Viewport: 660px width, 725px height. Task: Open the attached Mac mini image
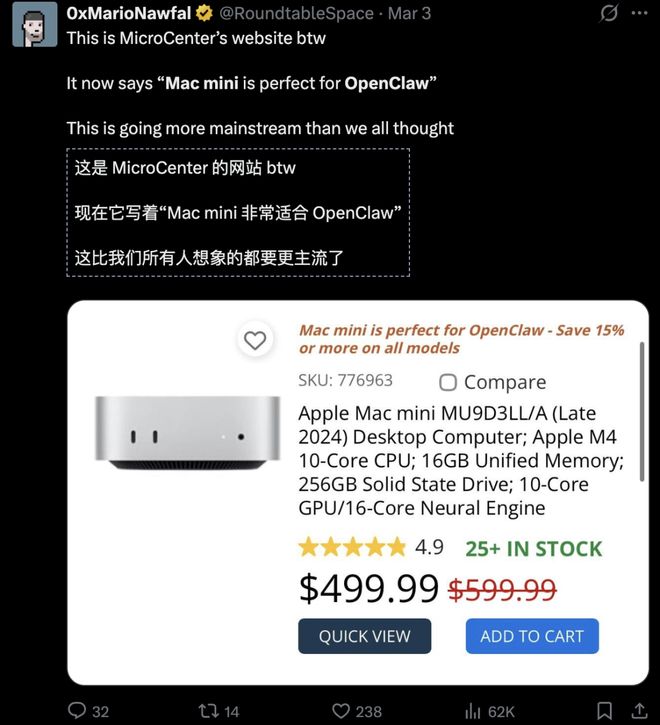click(x=357, y=492)
